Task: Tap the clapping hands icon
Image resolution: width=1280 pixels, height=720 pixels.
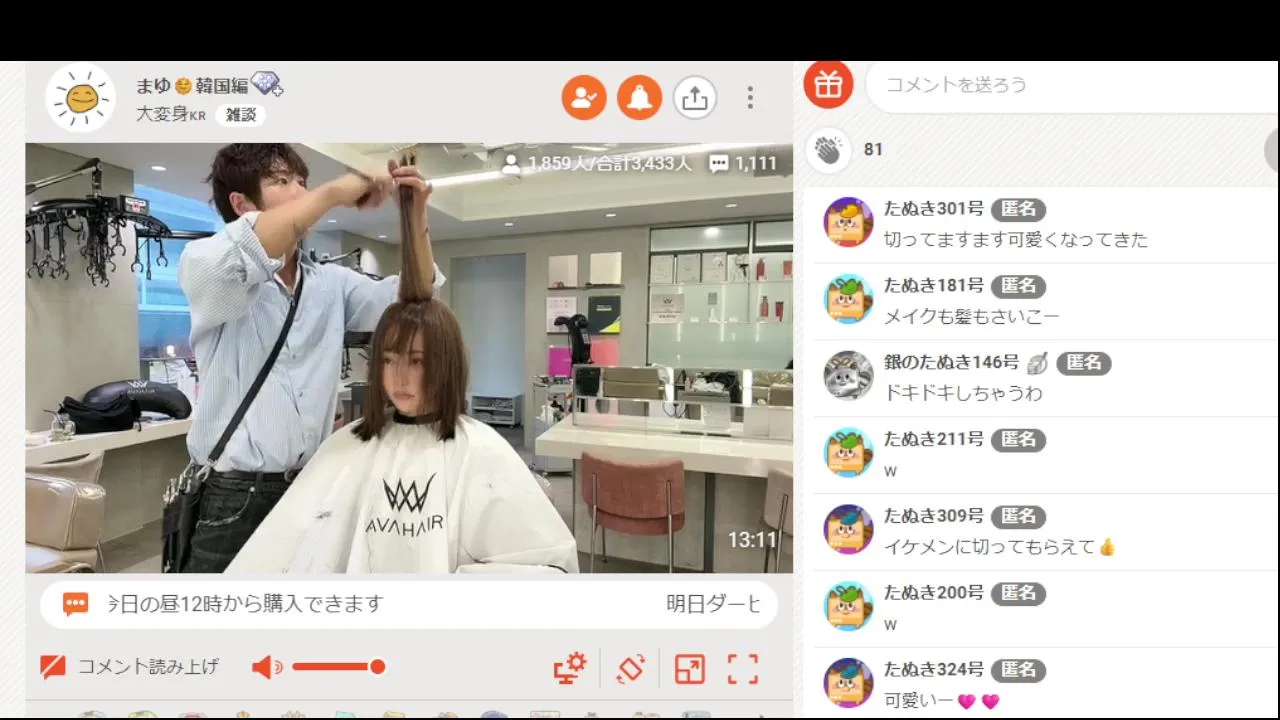Action: point(828,150)
